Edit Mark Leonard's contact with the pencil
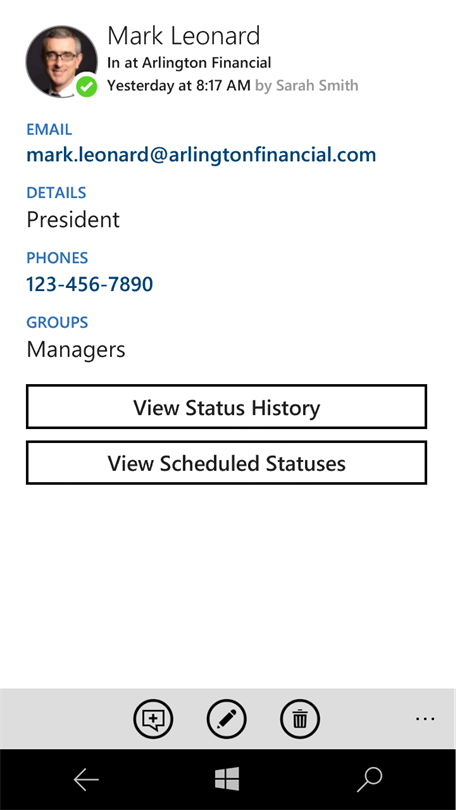 [227, 719]
